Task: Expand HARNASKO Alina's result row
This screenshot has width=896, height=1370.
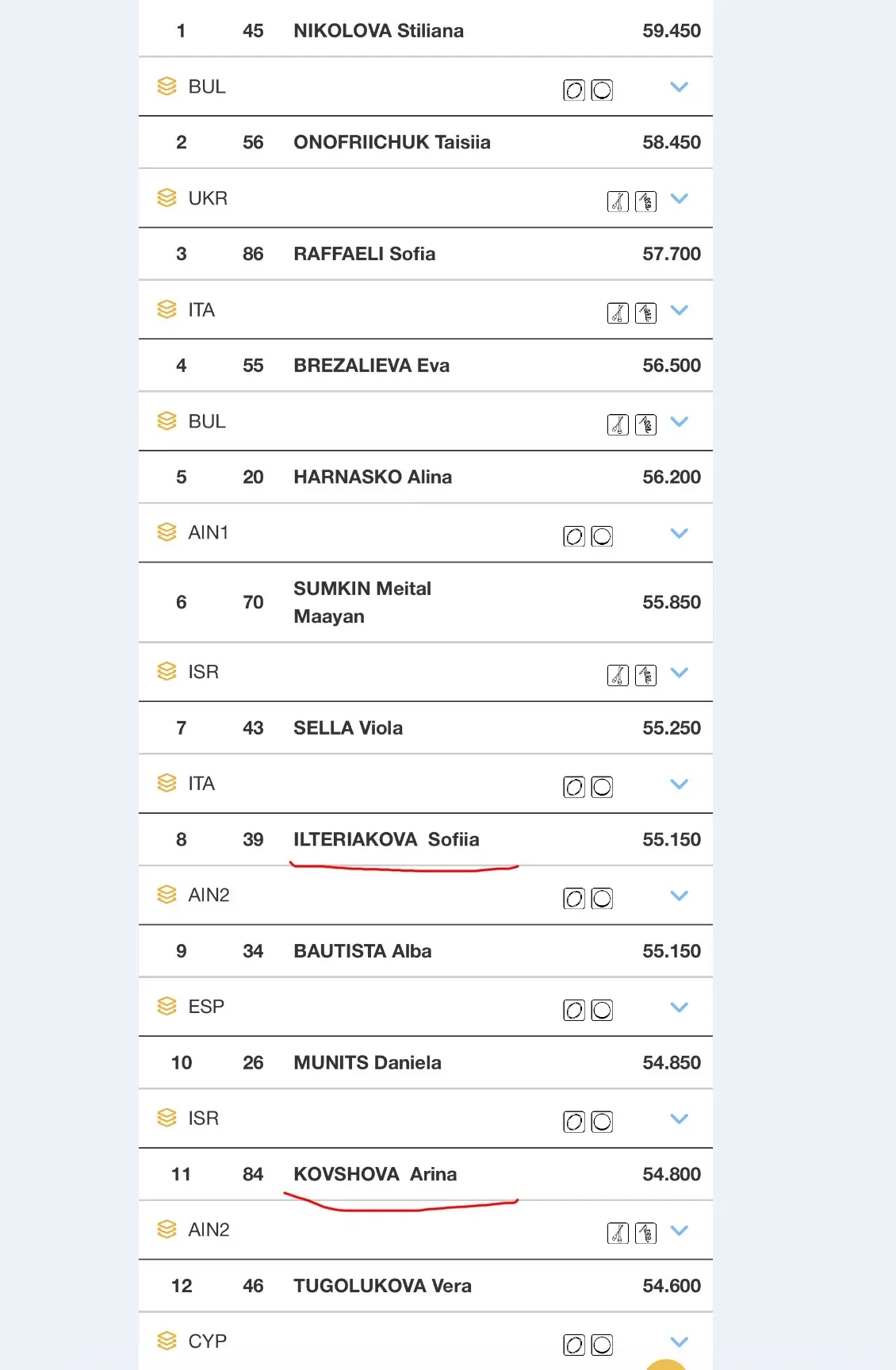Action: point(679,533)
